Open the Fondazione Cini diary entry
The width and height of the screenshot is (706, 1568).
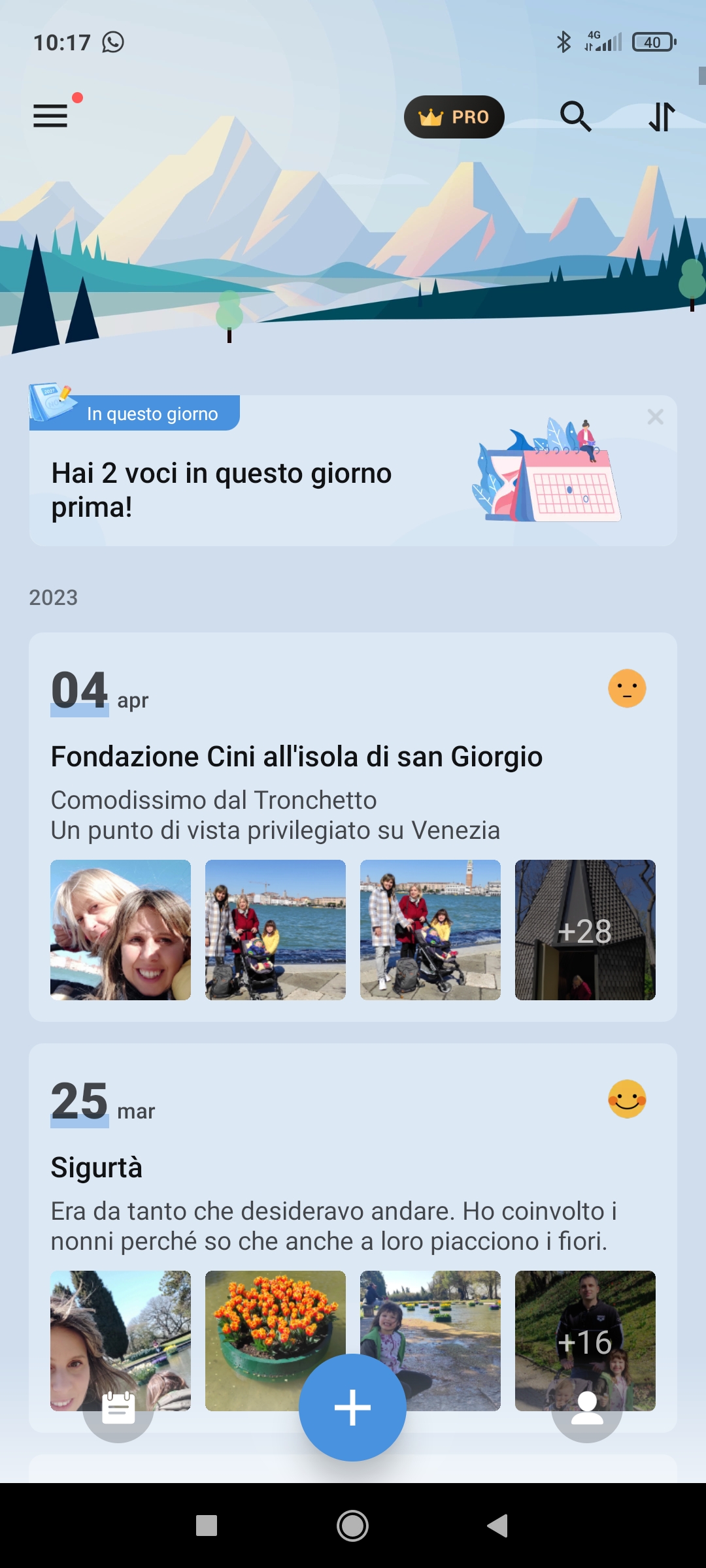click(x=297, y=757)
